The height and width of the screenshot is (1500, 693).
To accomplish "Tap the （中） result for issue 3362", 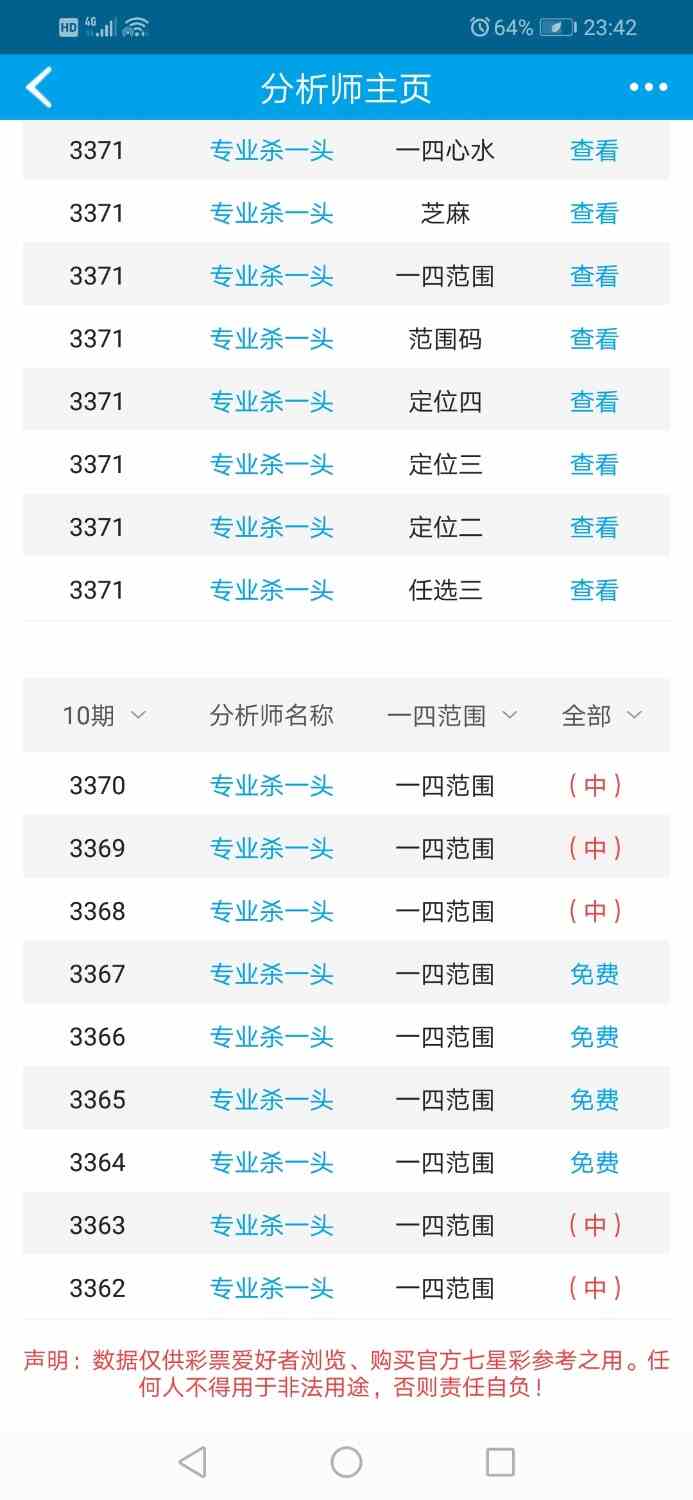I will click(x=595, y=1288).
